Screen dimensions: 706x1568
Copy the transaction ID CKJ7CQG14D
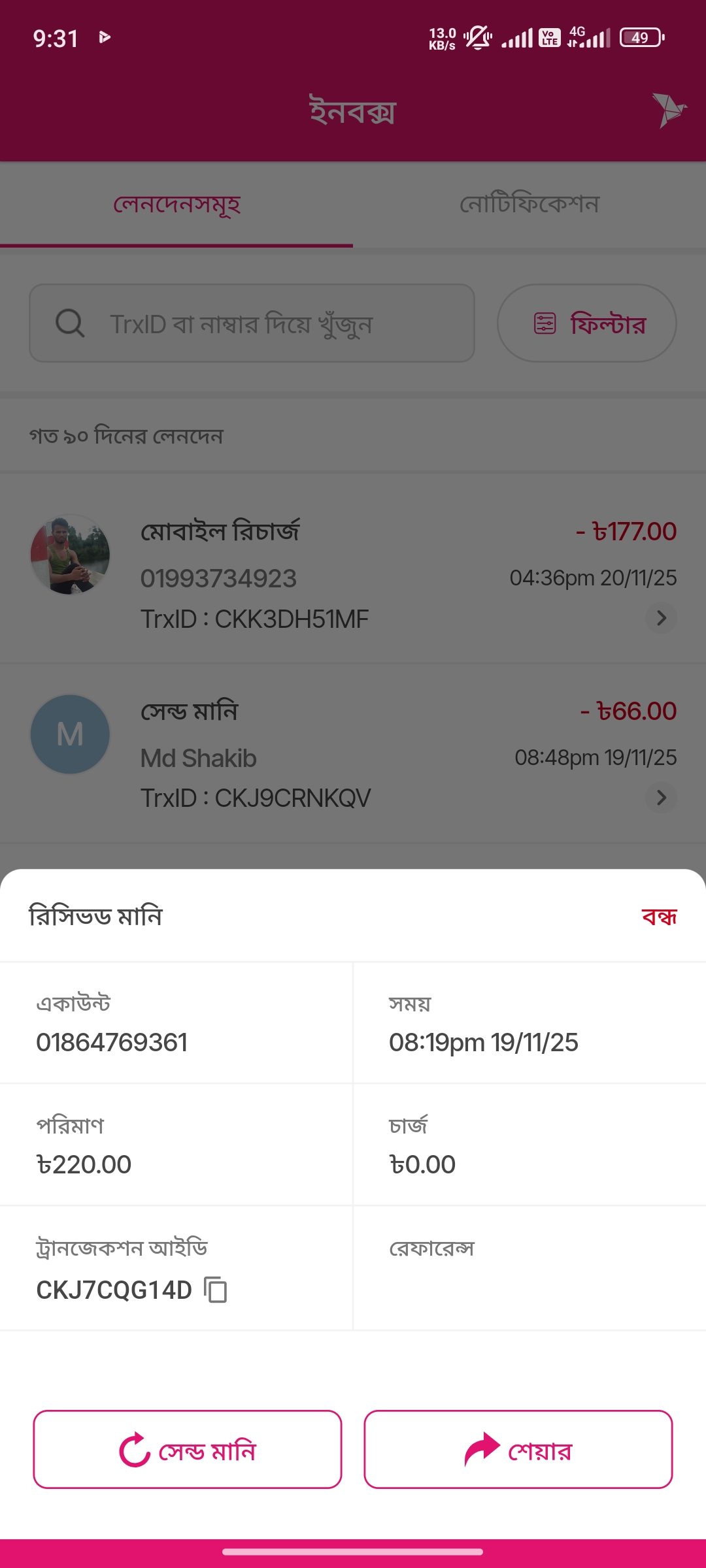pos(216,1290)
